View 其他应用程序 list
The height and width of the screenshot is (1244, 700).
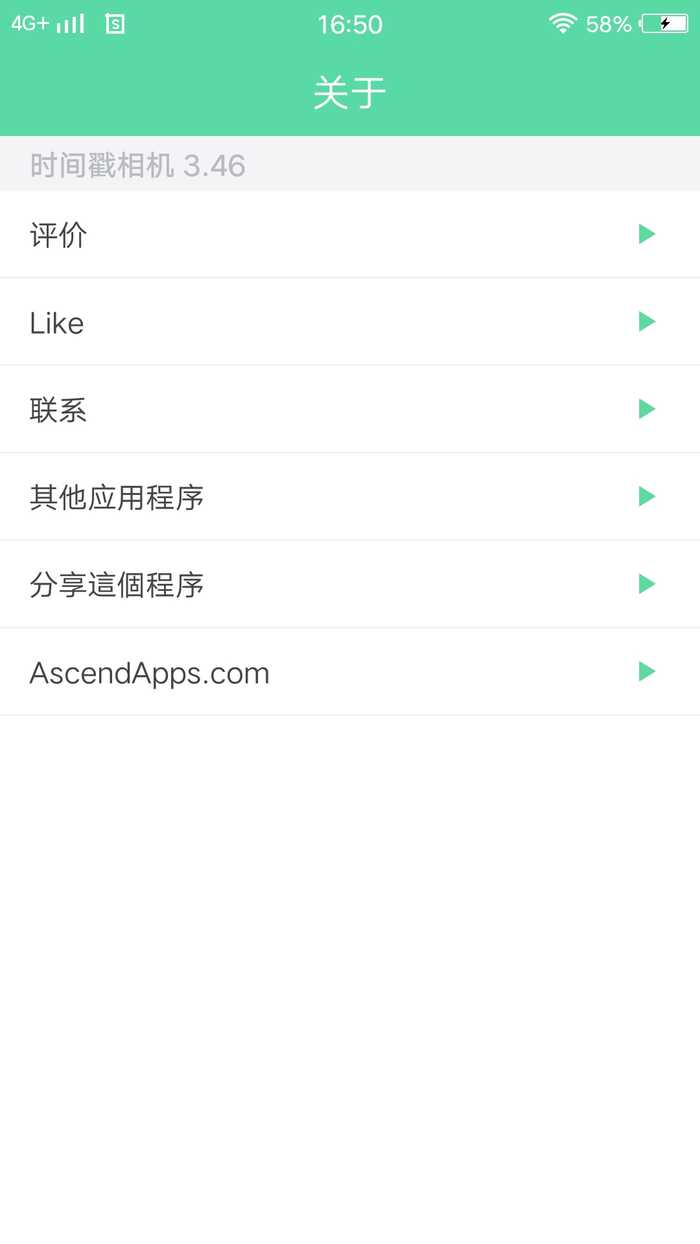click(x=350, y=497)
